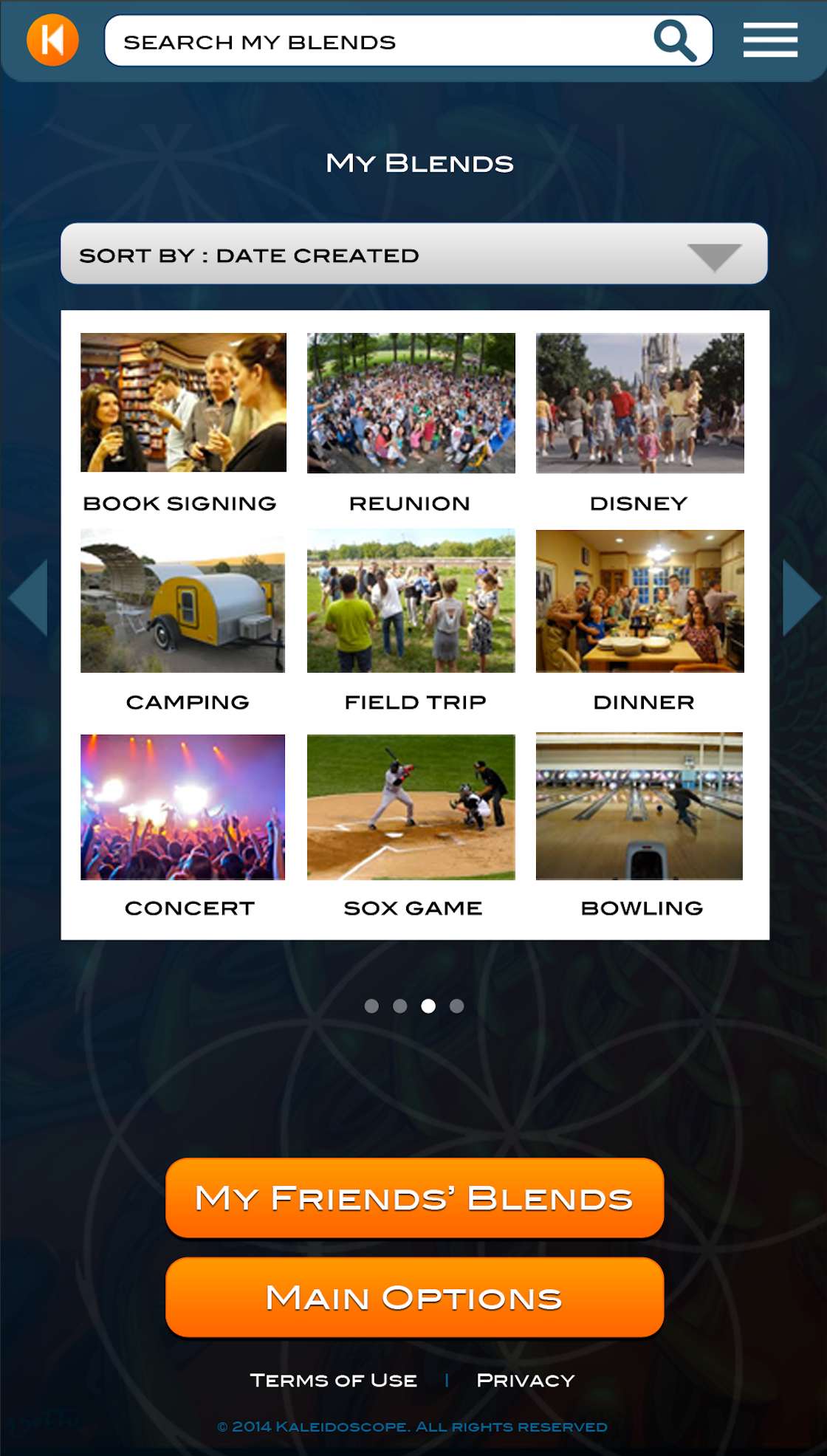Open the hamburger menu
The width and height of the screenshot is (827, 1456).
point(770,40)
